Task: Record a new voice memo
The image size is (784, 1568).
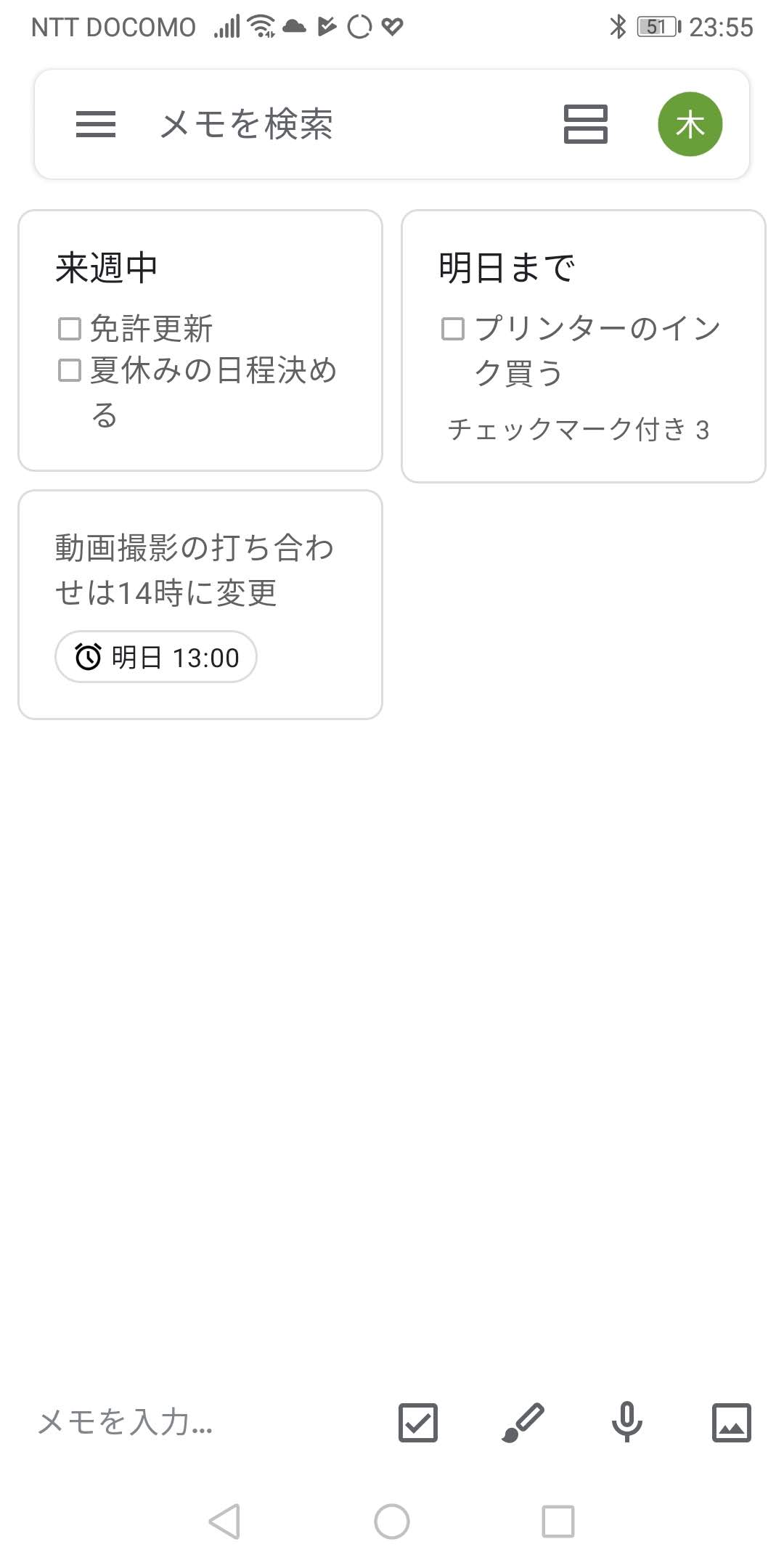Action: click(627, 1422)
